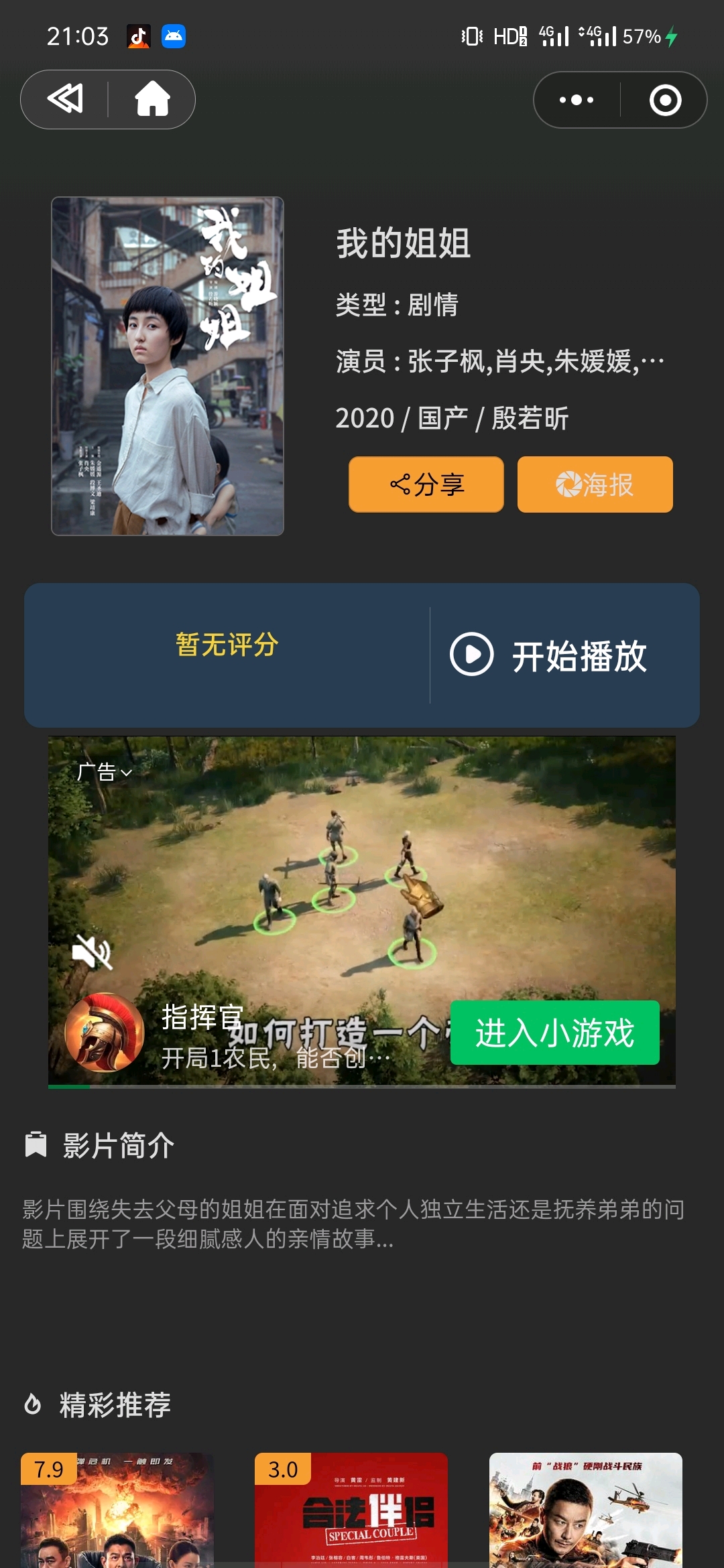Share this movie via 分享 button
Screen dimensions: 724x1568
tap(426, 484)
